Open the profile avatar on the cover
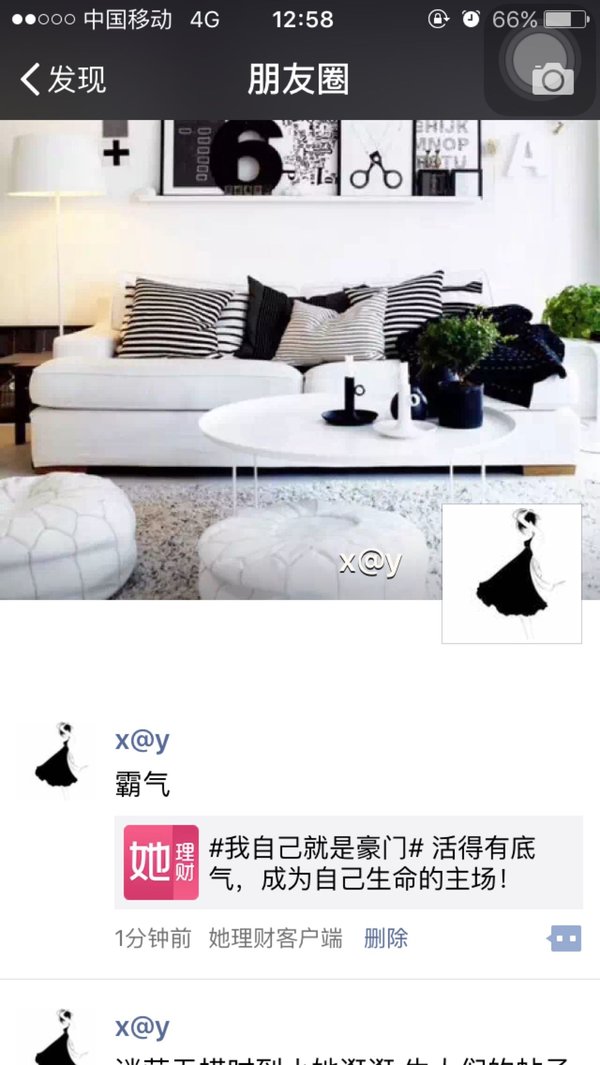600x1065 pixels. tap(512, 573)
